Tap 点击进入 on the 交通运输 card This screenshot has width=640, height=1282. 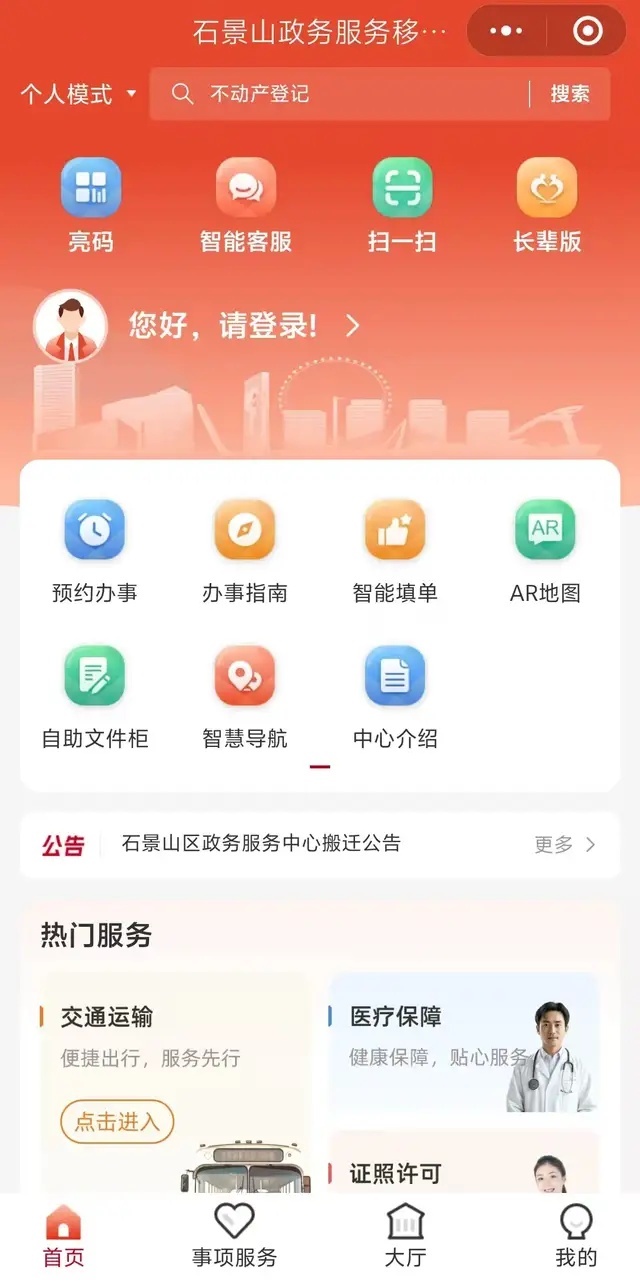point(117,1122)
